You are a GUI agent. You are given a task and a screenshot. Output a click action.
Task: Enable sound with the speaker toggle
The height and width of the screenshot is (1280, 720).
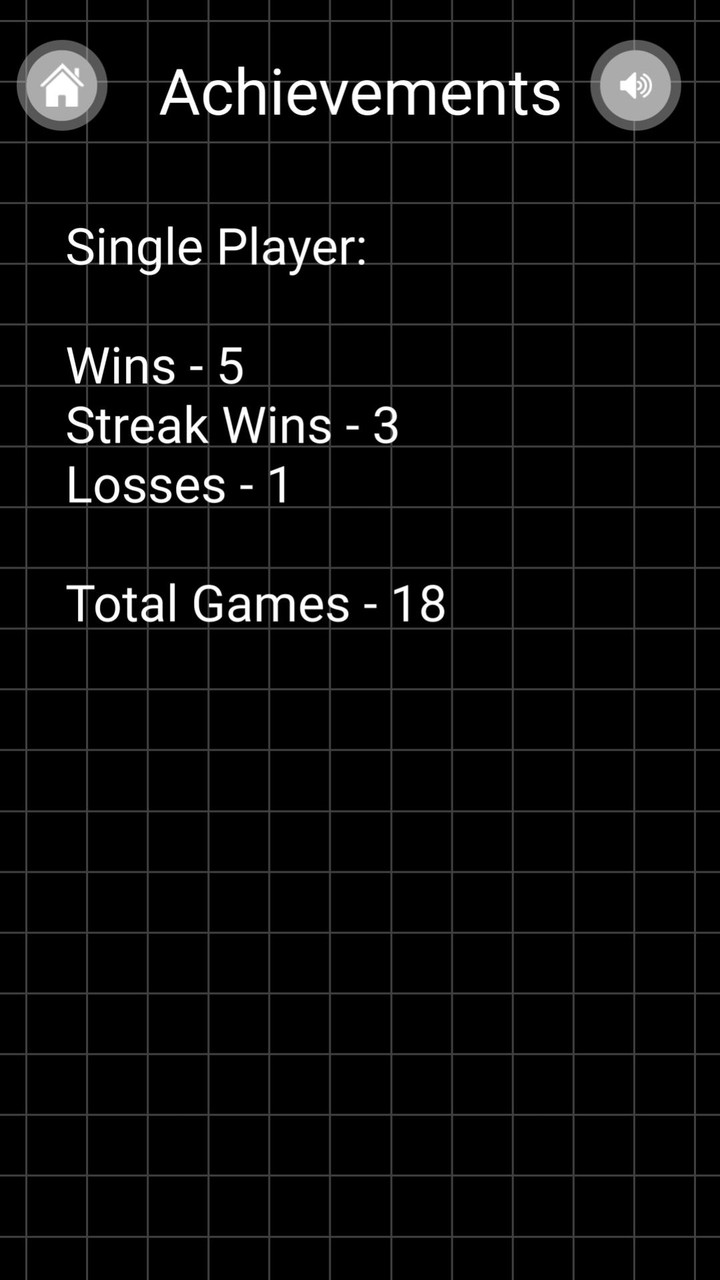pyautogui.click(x=636, y=85)
